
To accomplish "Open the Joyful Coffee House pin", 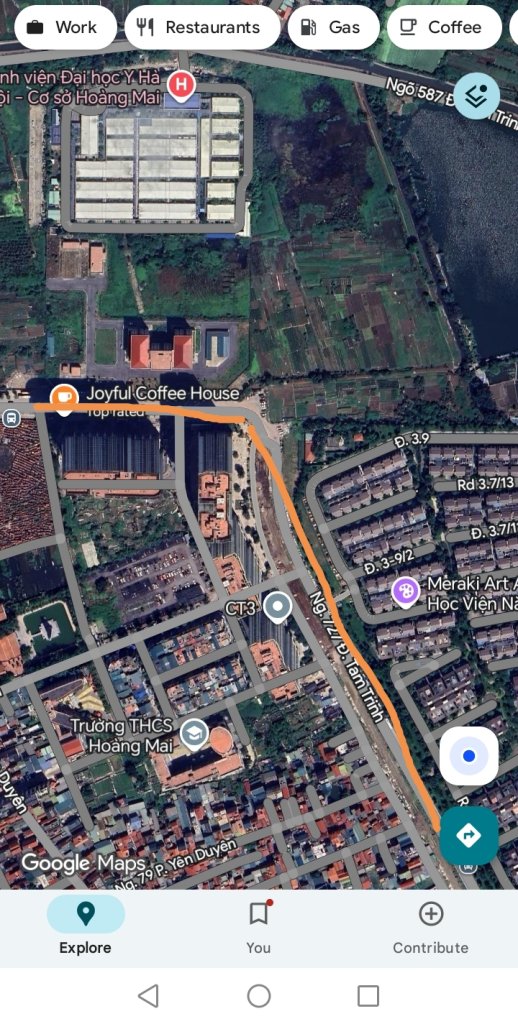I will 64,397.
